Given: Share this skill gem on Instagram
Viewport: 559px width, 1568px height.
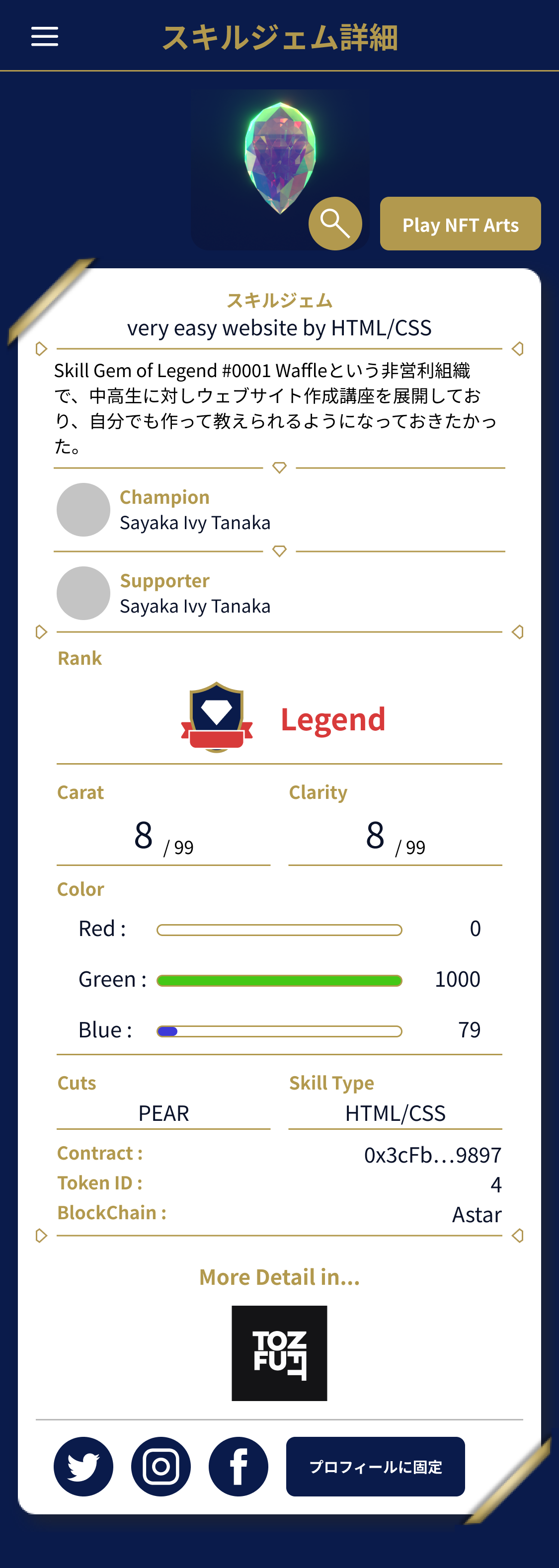Looking at the screenshot, I should pos(161,1466).
